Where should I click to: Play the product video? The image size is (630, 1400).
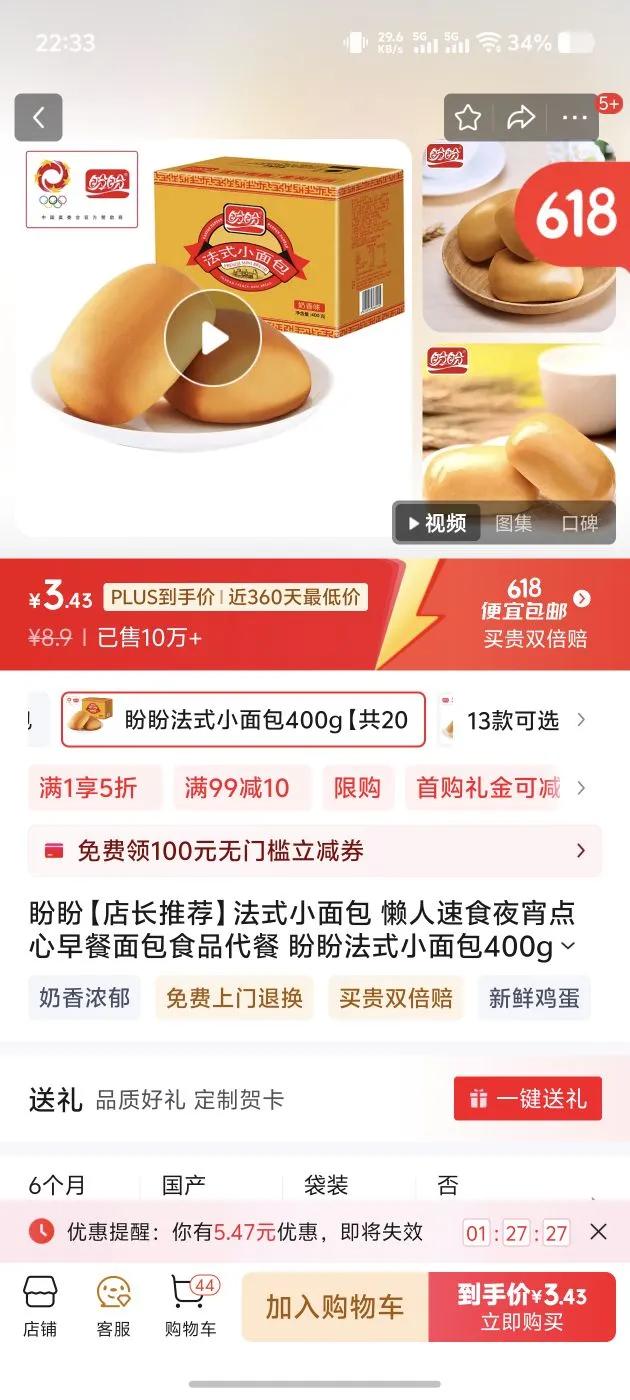[212, 339]
